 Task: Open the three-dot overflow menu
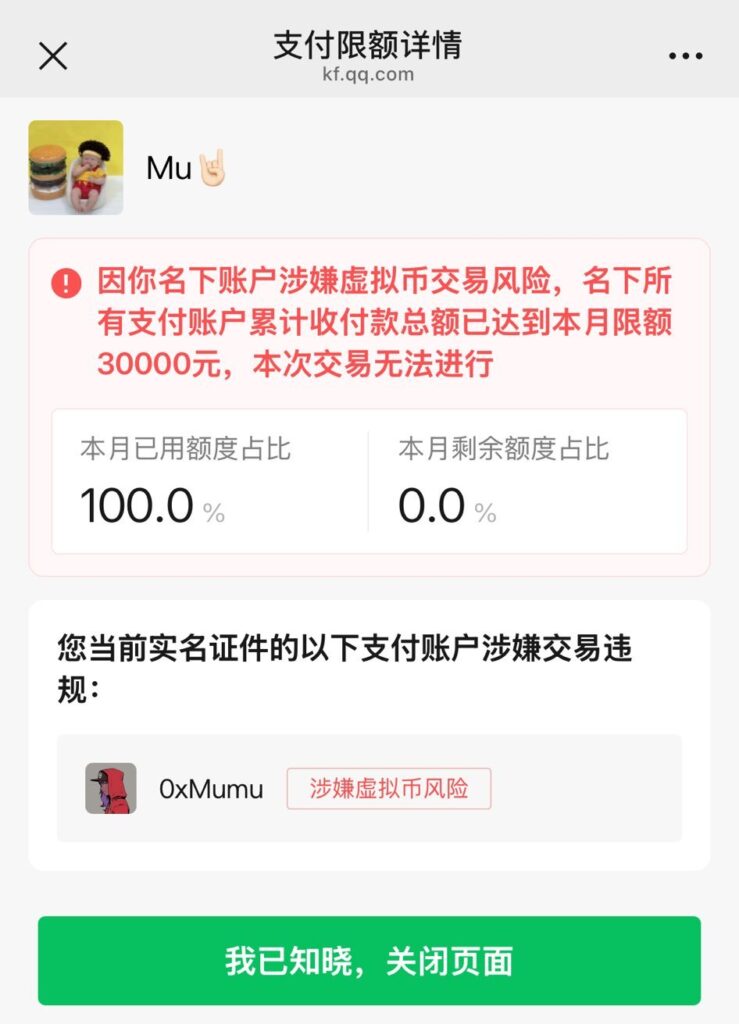685,56
